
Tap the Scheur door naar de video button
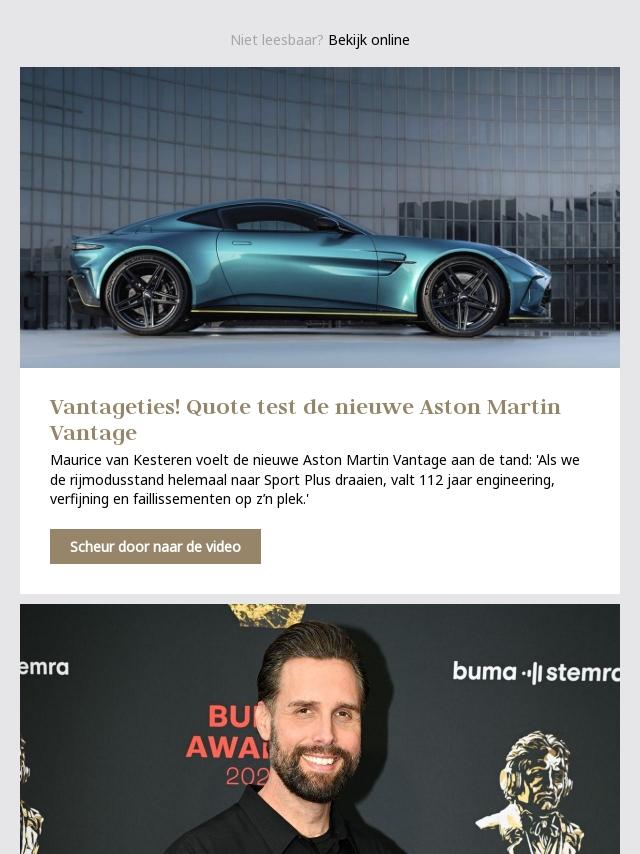[155, 547]
